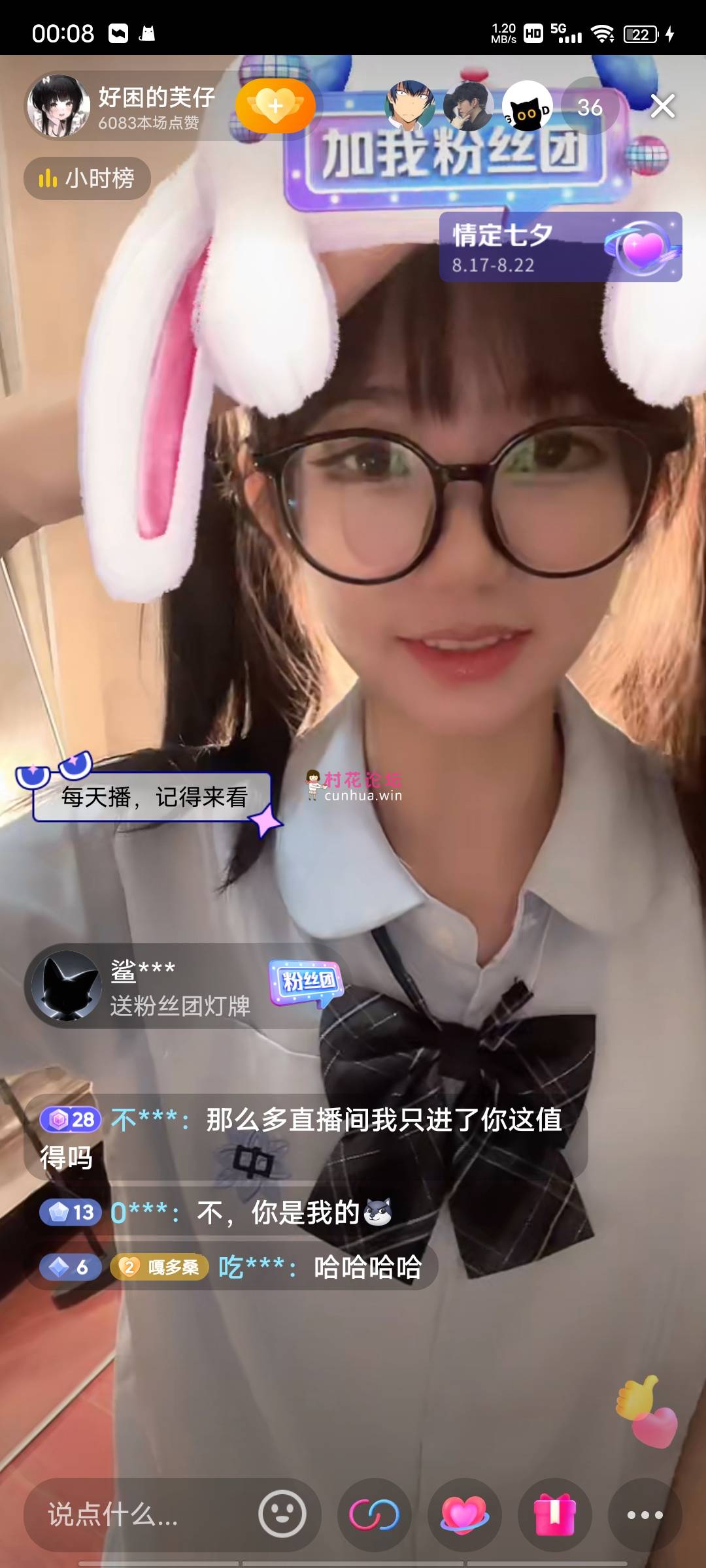Open streamer 好困的芙仔's profile avatar
The width and height of the screenshot is (706, 1568).
point(58,106)
